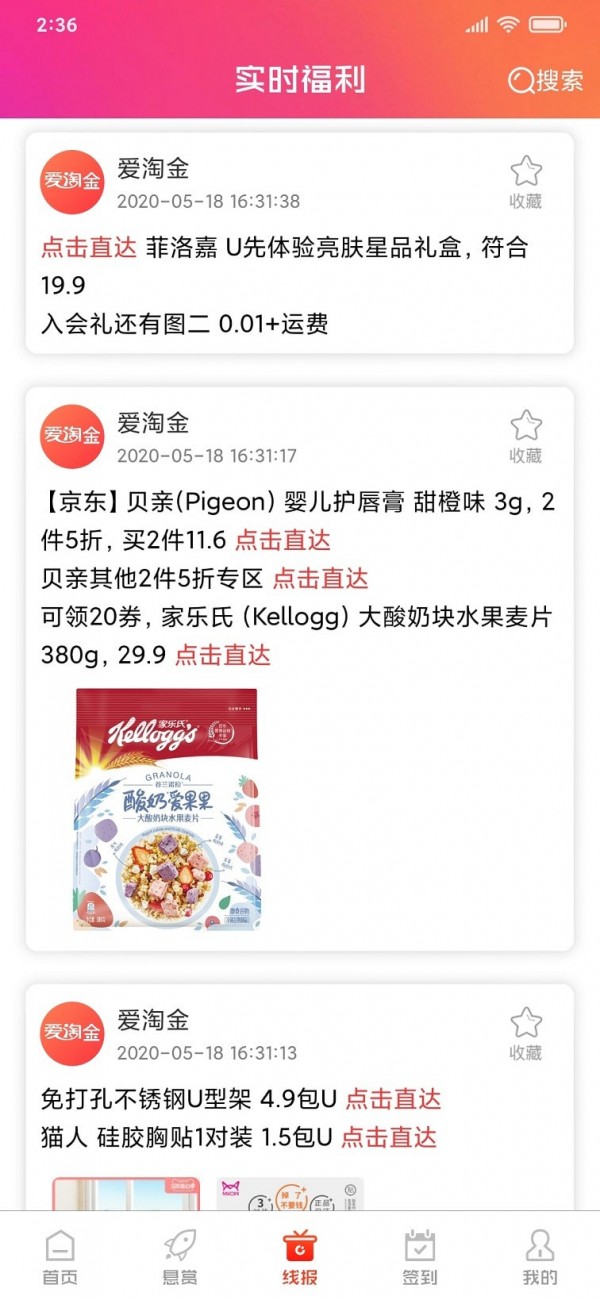Switch to the 悬赏 tab
Screen dimensions: 600x1300
180,1257
